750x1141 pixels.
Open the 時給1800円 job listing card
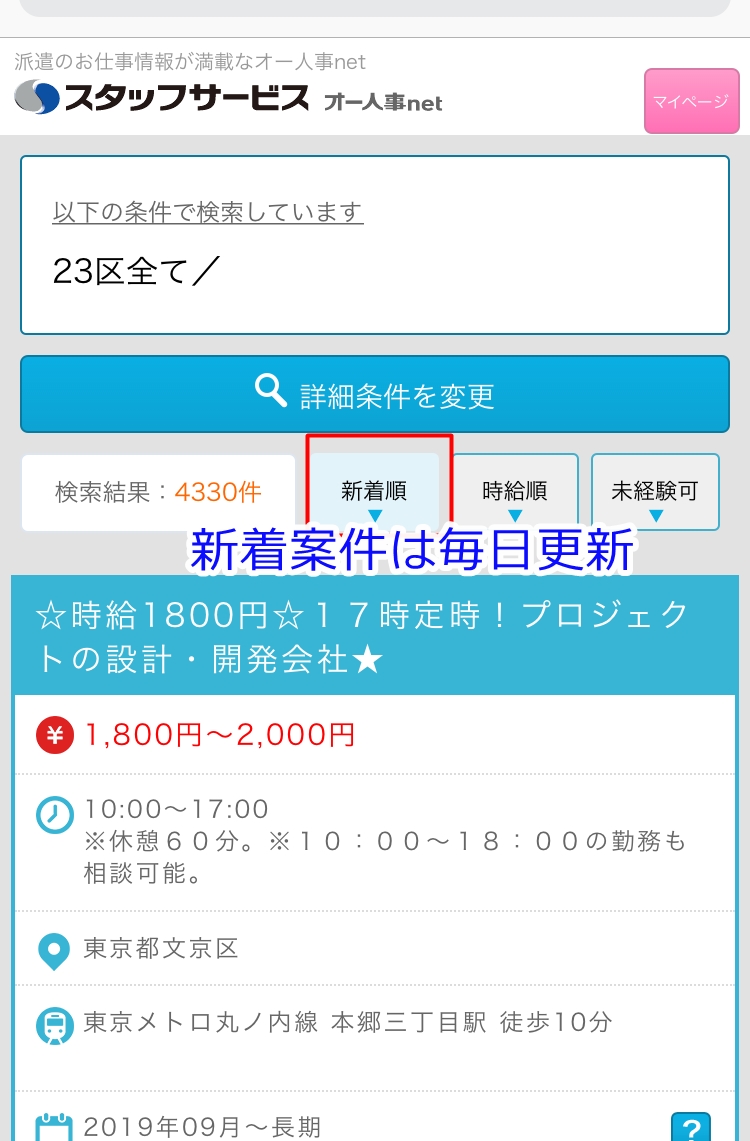coord(363,637)
